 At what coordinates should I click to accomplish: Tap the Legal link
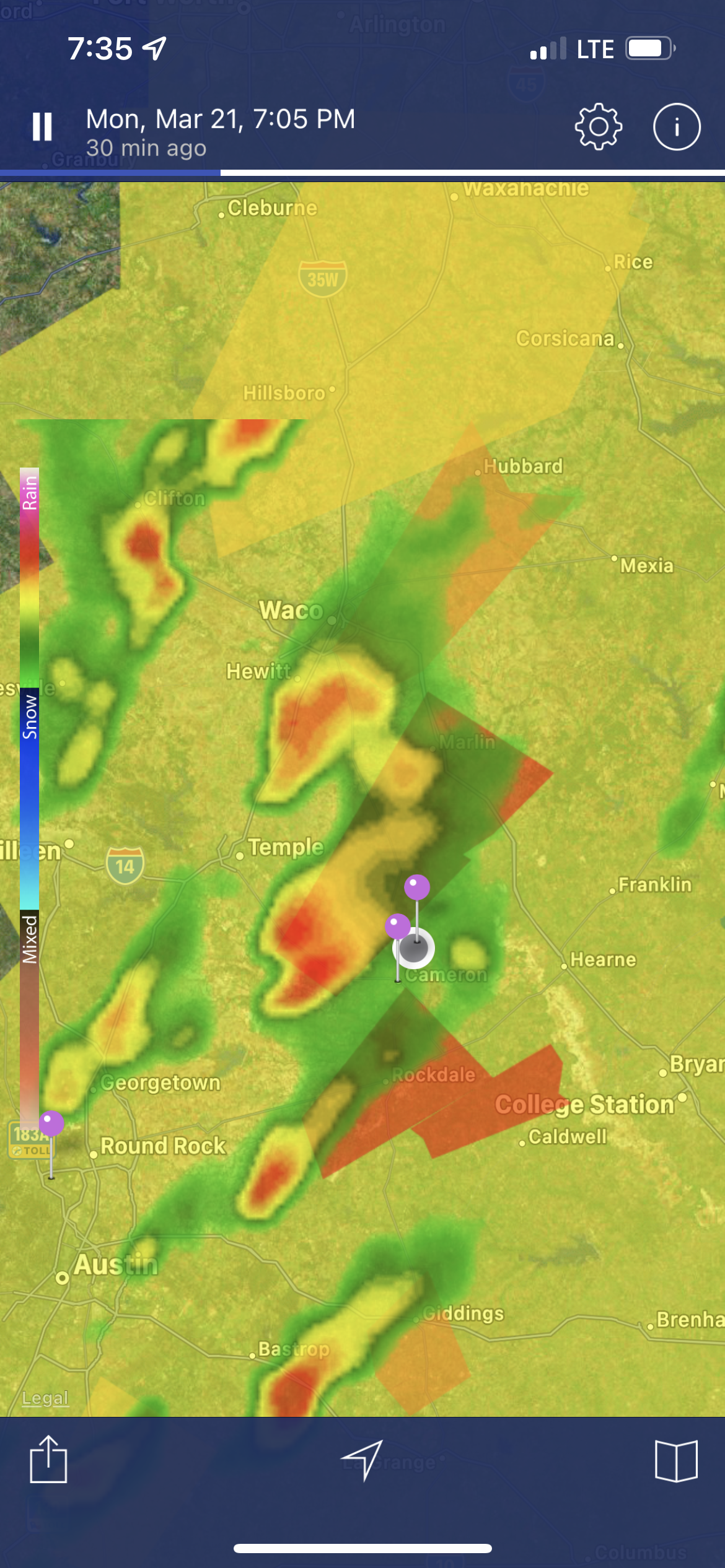(x=45, y=1398)
